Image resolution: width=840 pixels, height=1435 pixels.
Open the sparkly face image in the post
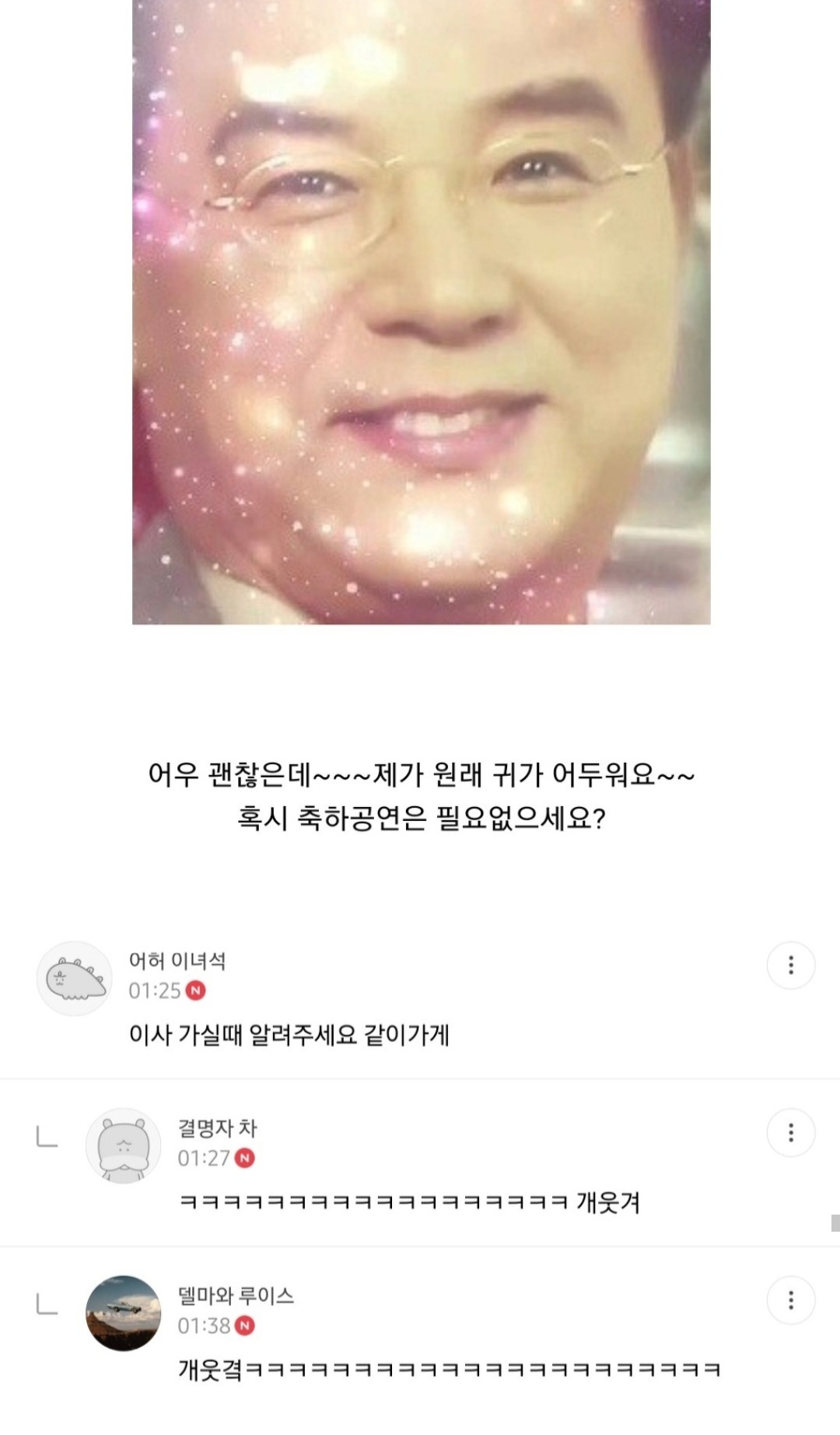click(421, 311)
